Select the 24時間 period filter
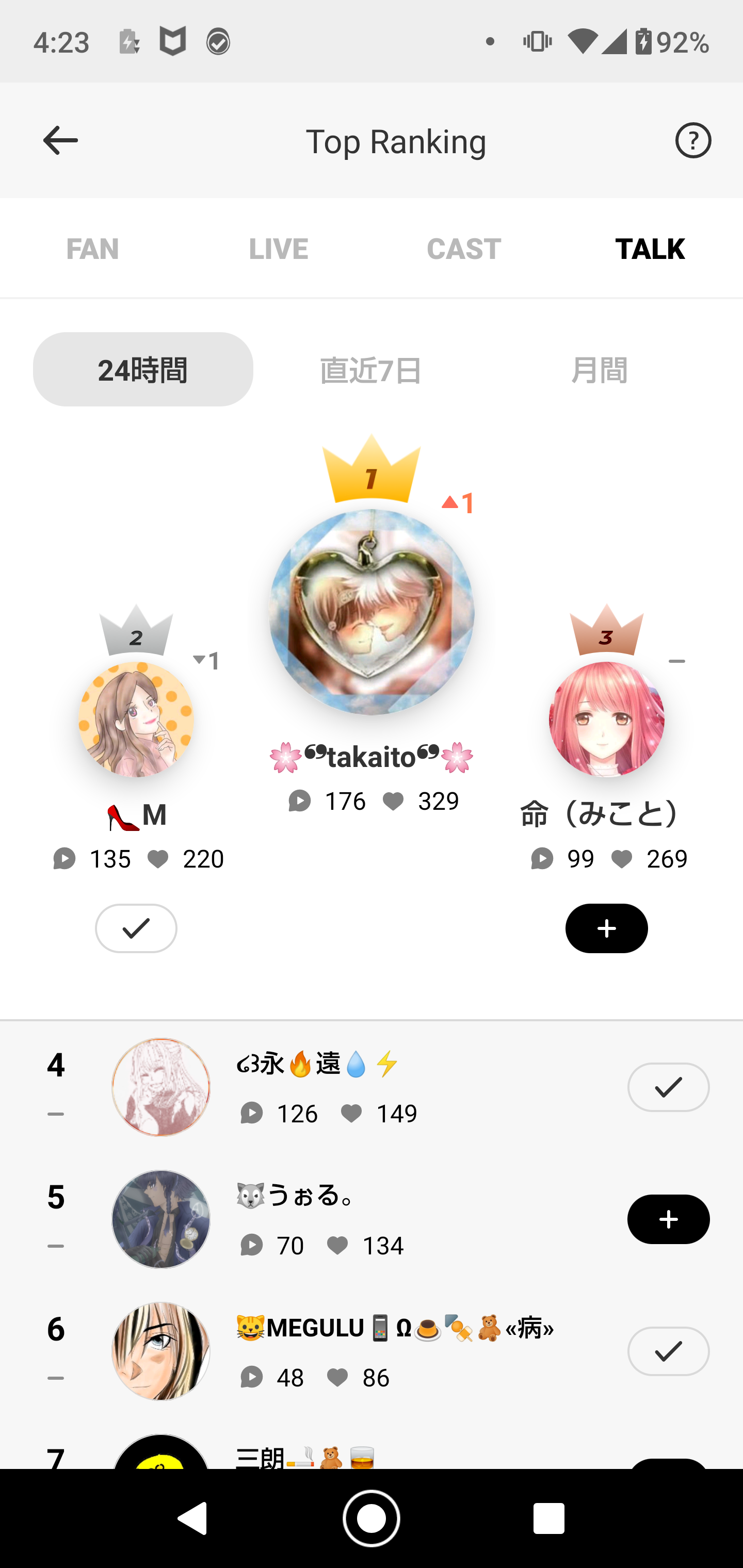Image resolution: width=743 pixels, height=1568 pixels. pyautogui.click(x=142, y=369)
